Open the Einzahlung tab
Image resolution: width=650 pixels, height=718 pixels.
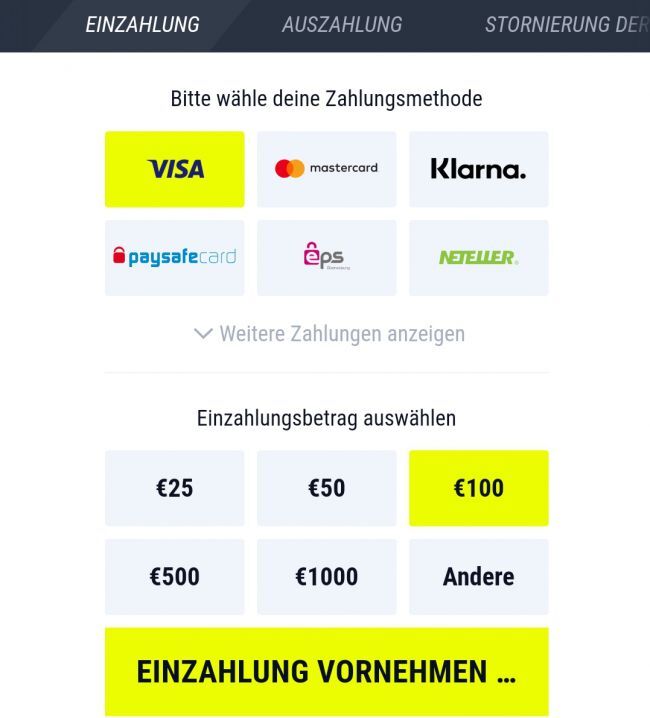[x=142, y=25]
